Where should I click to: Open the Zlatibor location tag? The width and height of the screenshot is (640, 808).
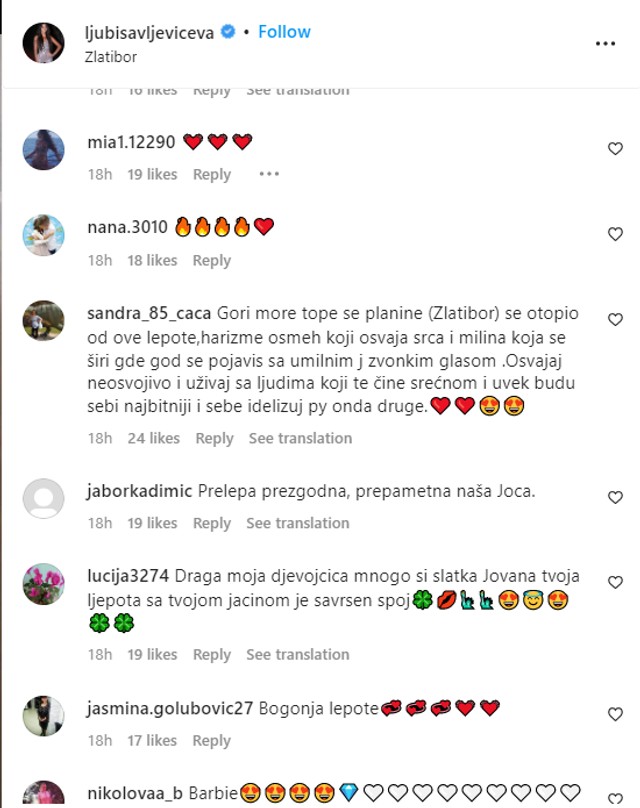[111, 57]
